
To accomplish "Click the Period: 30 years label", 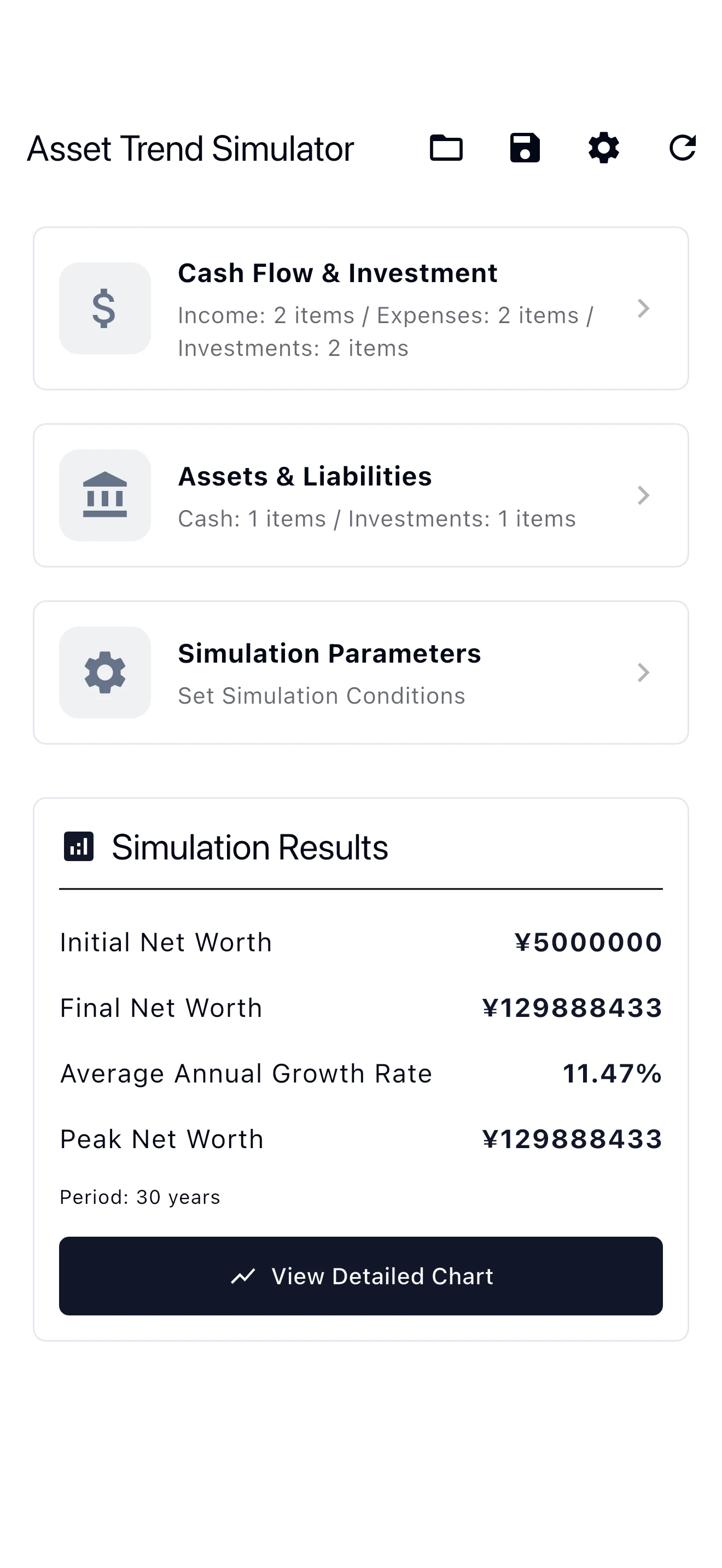I will tap(139, 1197).
